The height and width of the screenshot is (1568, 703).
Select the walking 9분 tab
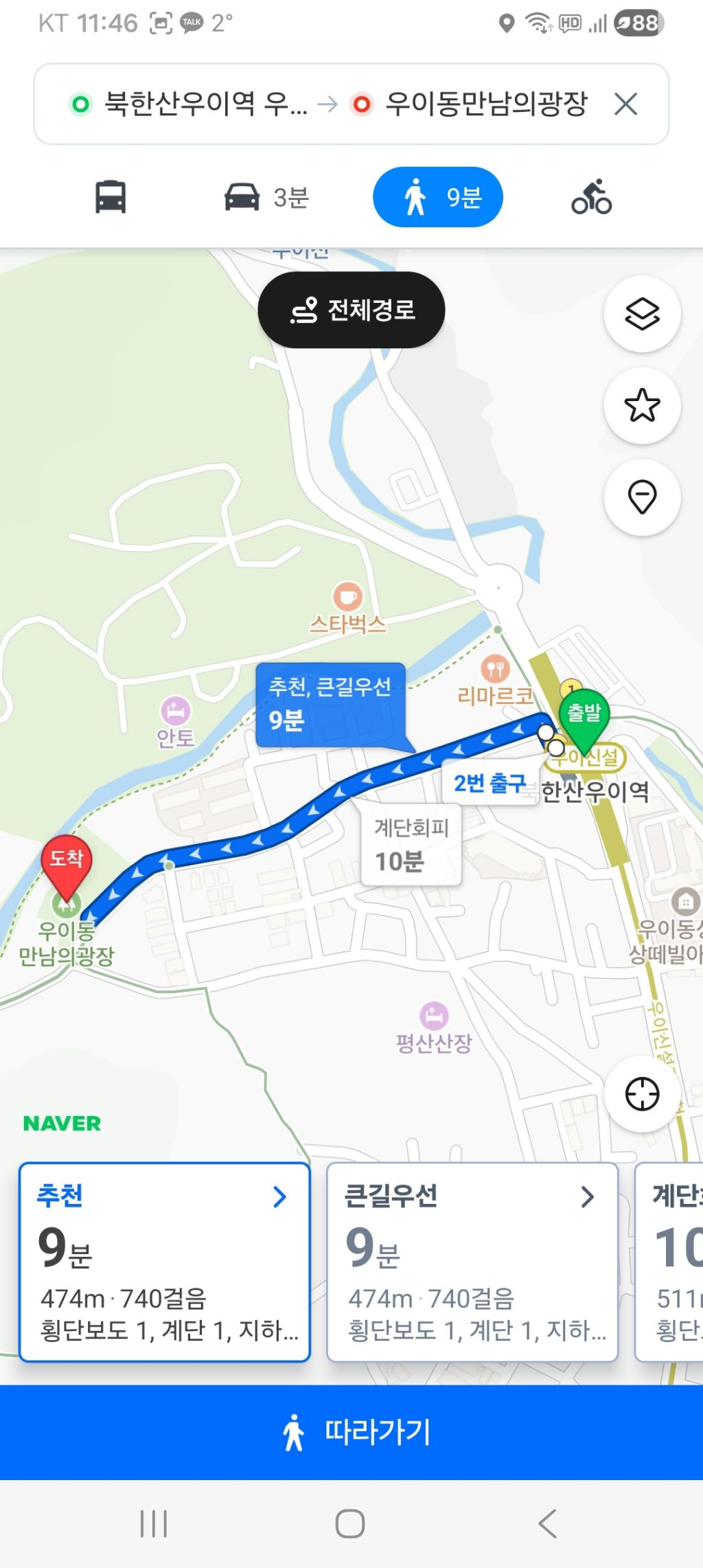pos(438,197)
